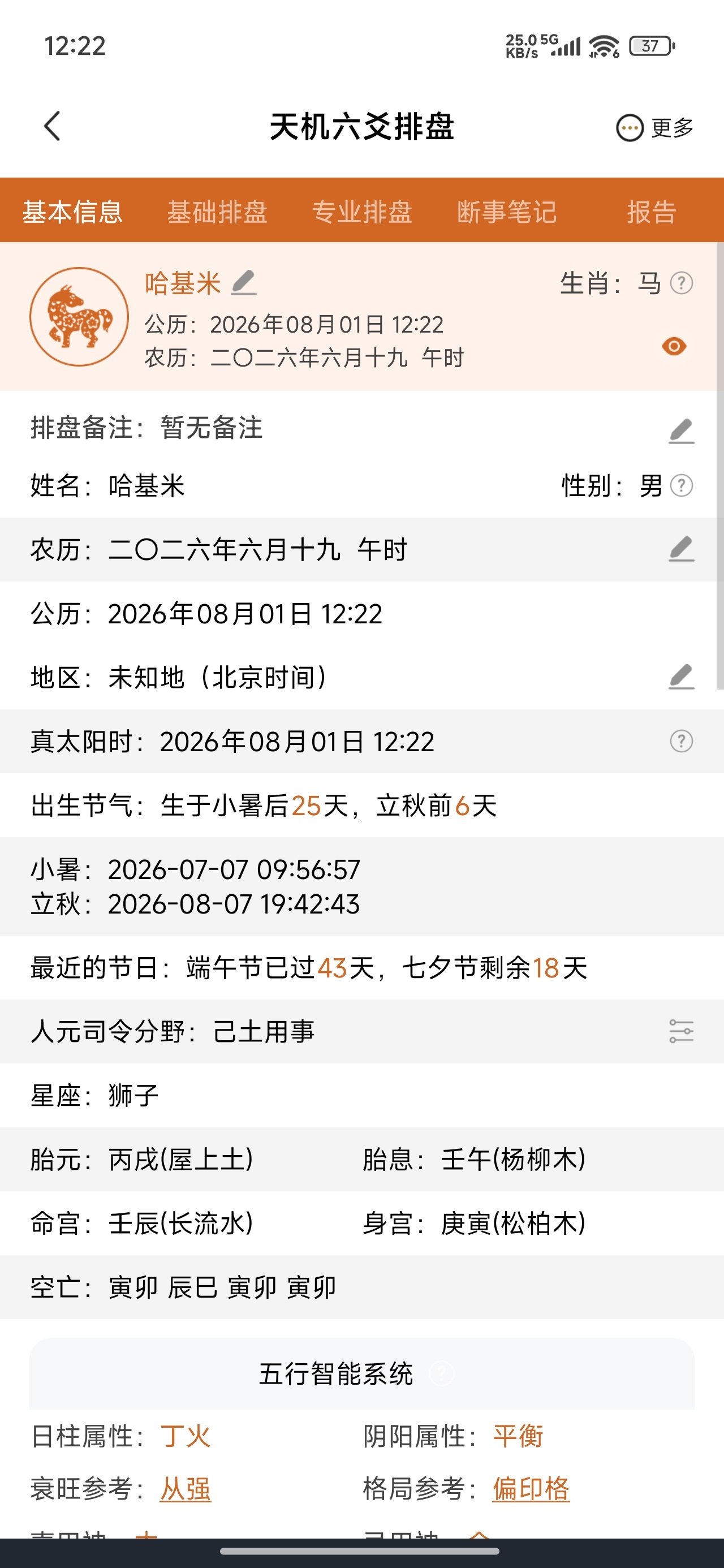Edit the name 哈基米 in the header
Screen dimensions: 724x1568
pos(244,283)
